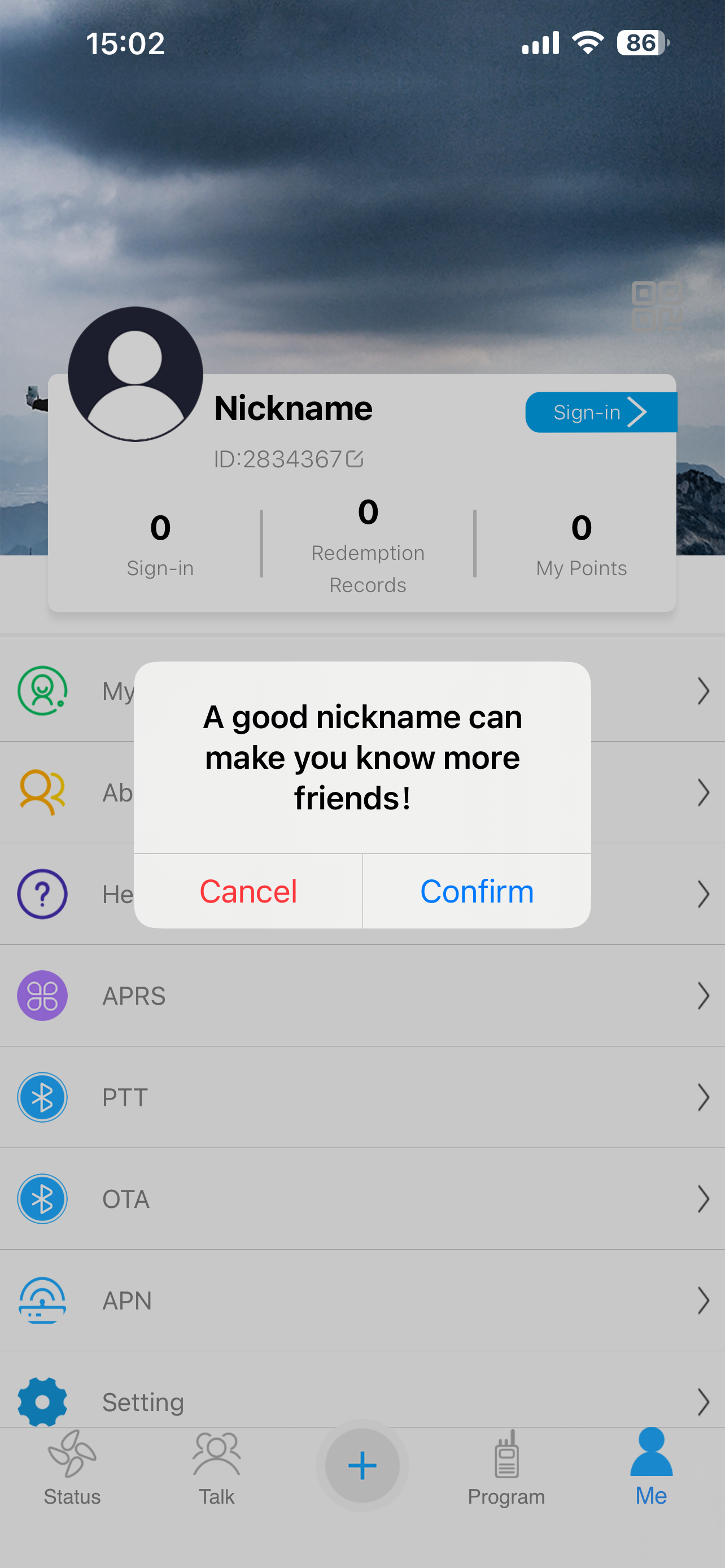Switch to the Program tab
725x1568 pixels.
(x=506, y=1468)
